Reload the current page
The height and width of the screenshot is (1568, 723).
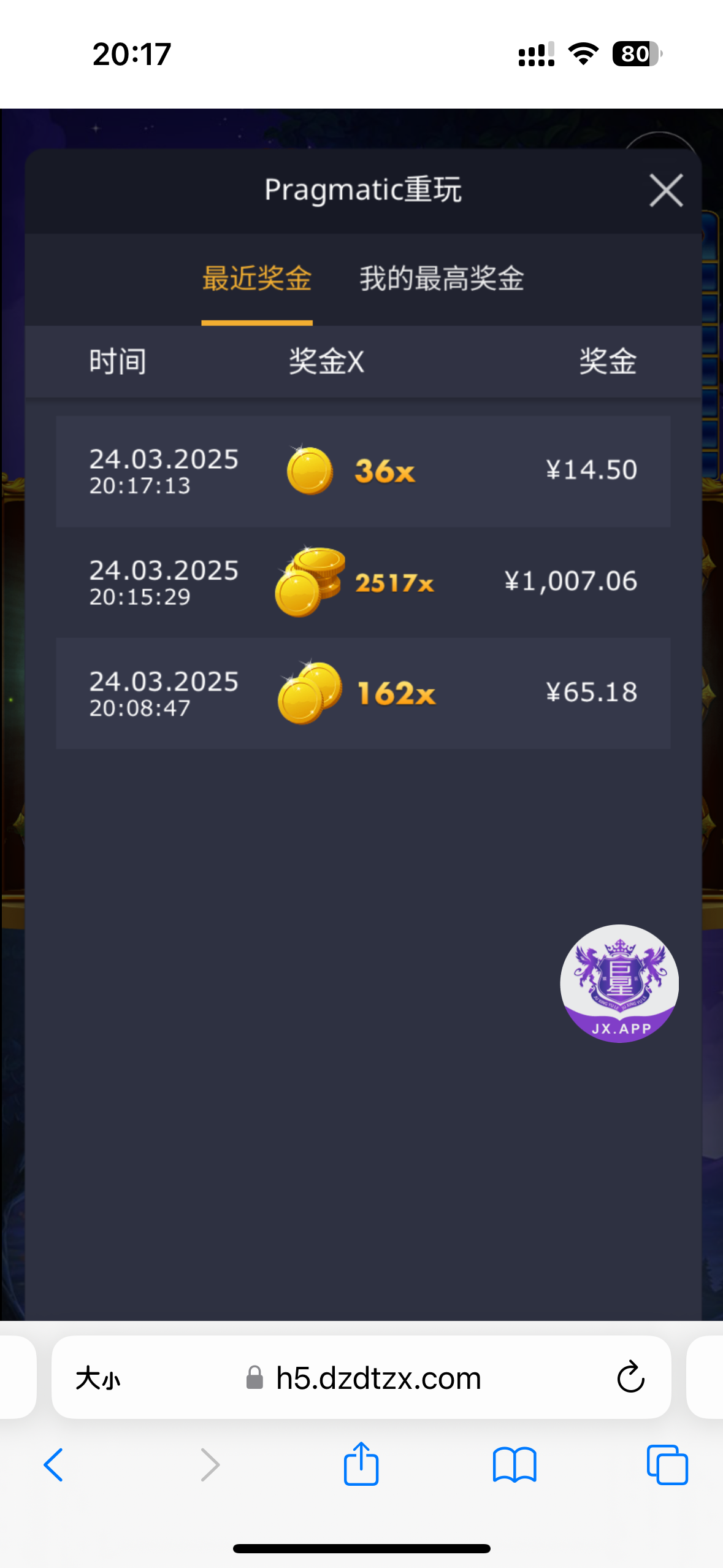pos(630,1378)
